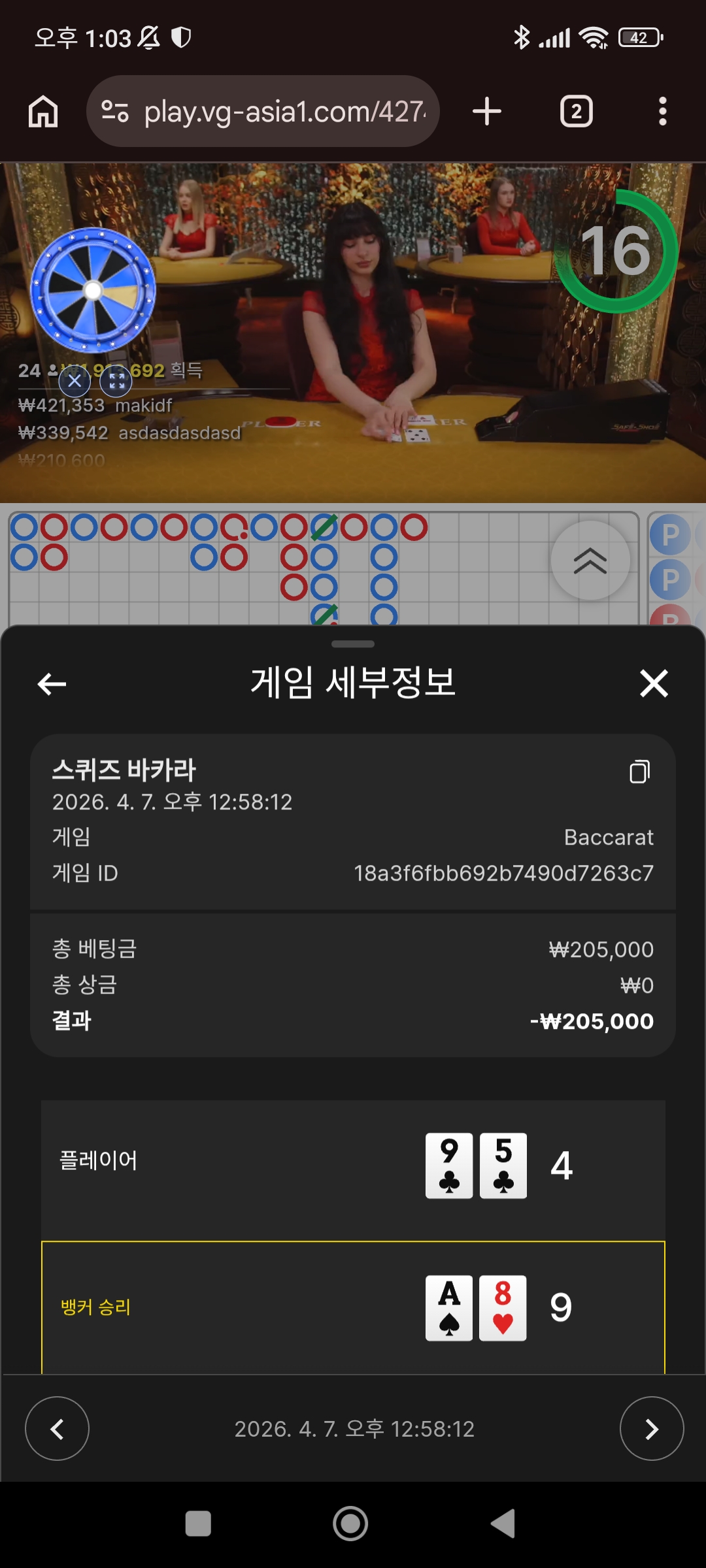Dismiss the video overlay with the X icon

(75, 380)
